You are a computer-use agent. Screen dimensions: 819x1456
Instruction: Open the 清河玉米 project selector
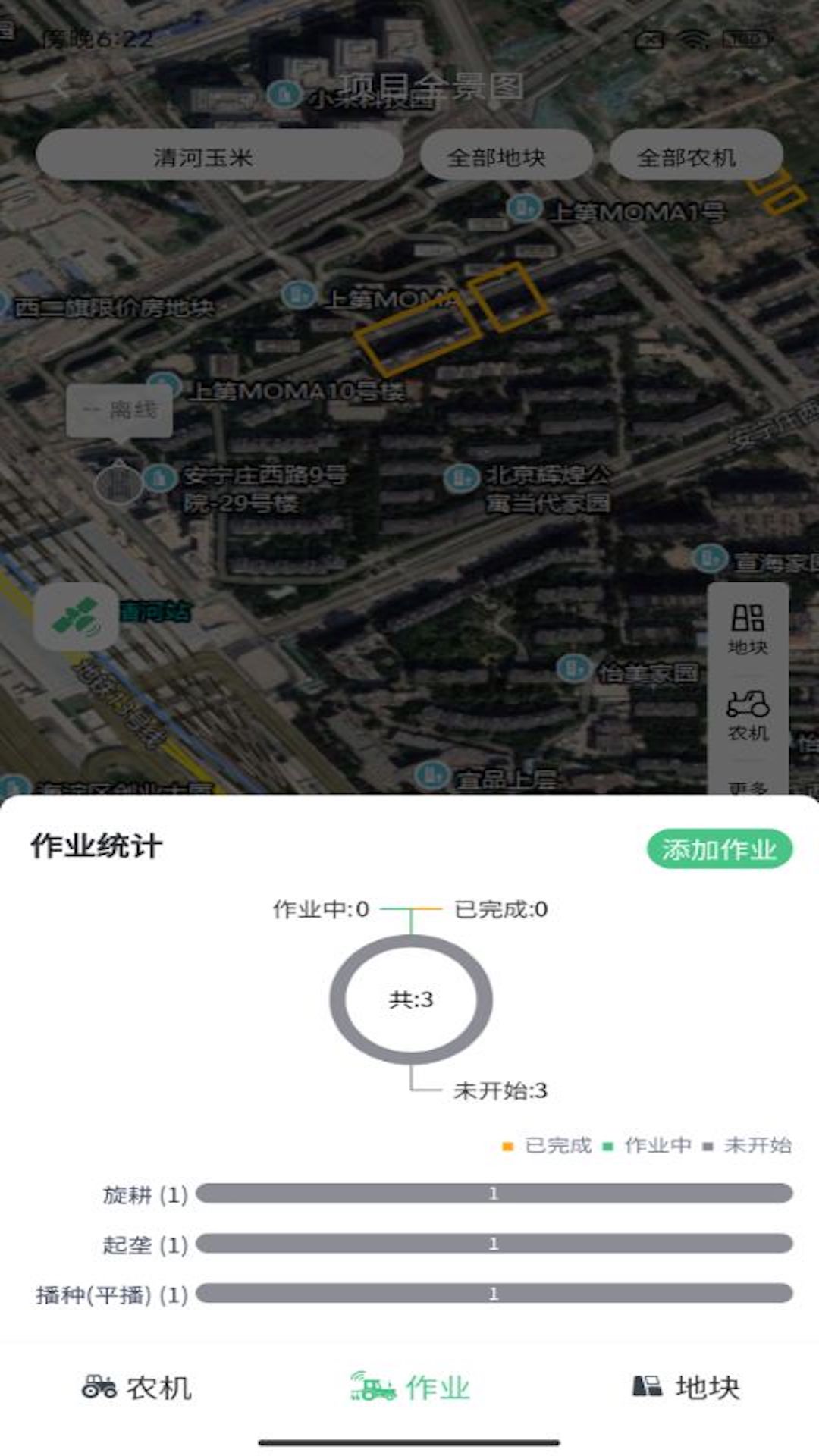219,156
